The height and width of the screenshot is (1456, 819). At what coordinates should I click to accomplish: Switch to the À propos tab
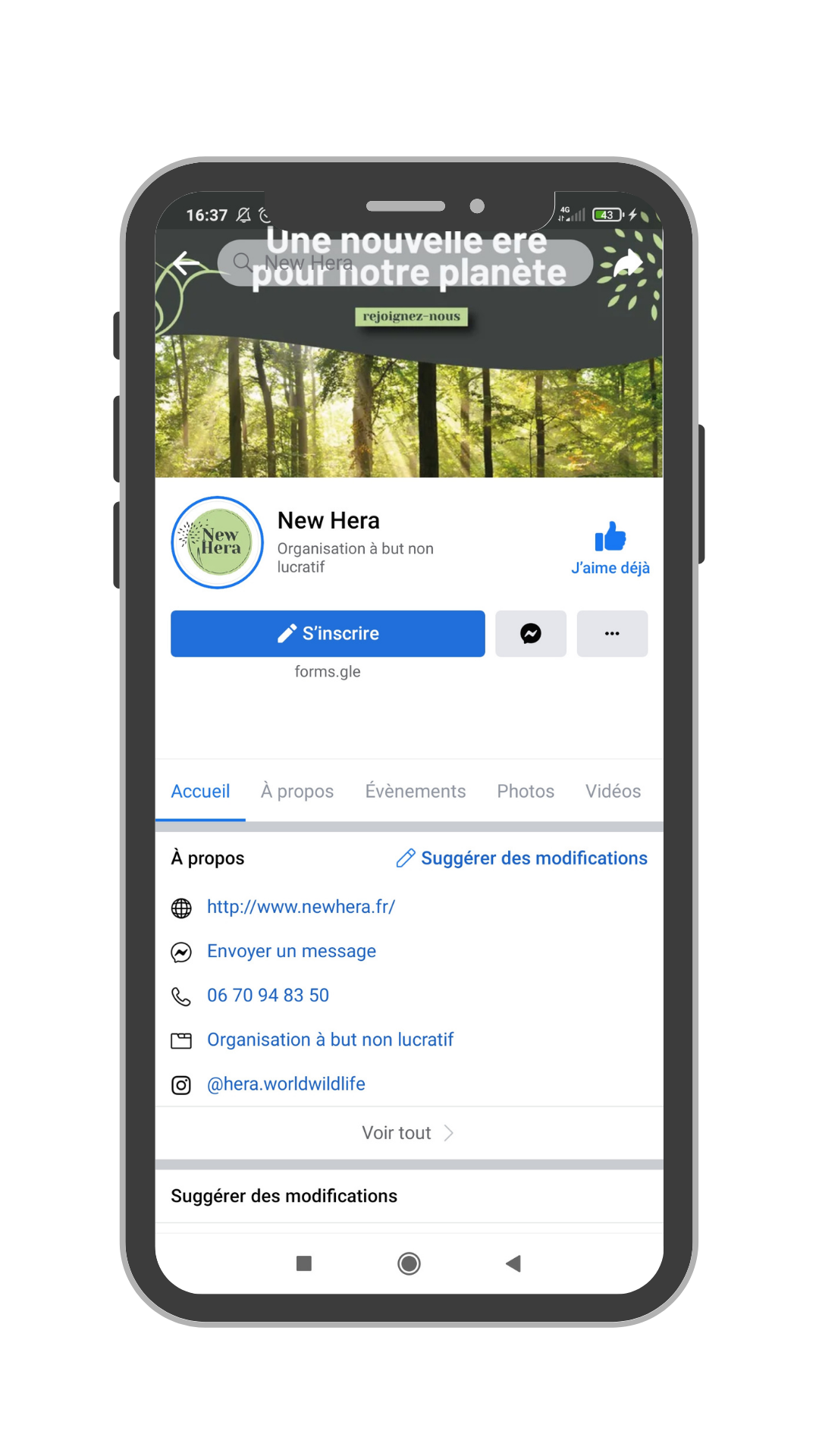click(x=297, y=791)
